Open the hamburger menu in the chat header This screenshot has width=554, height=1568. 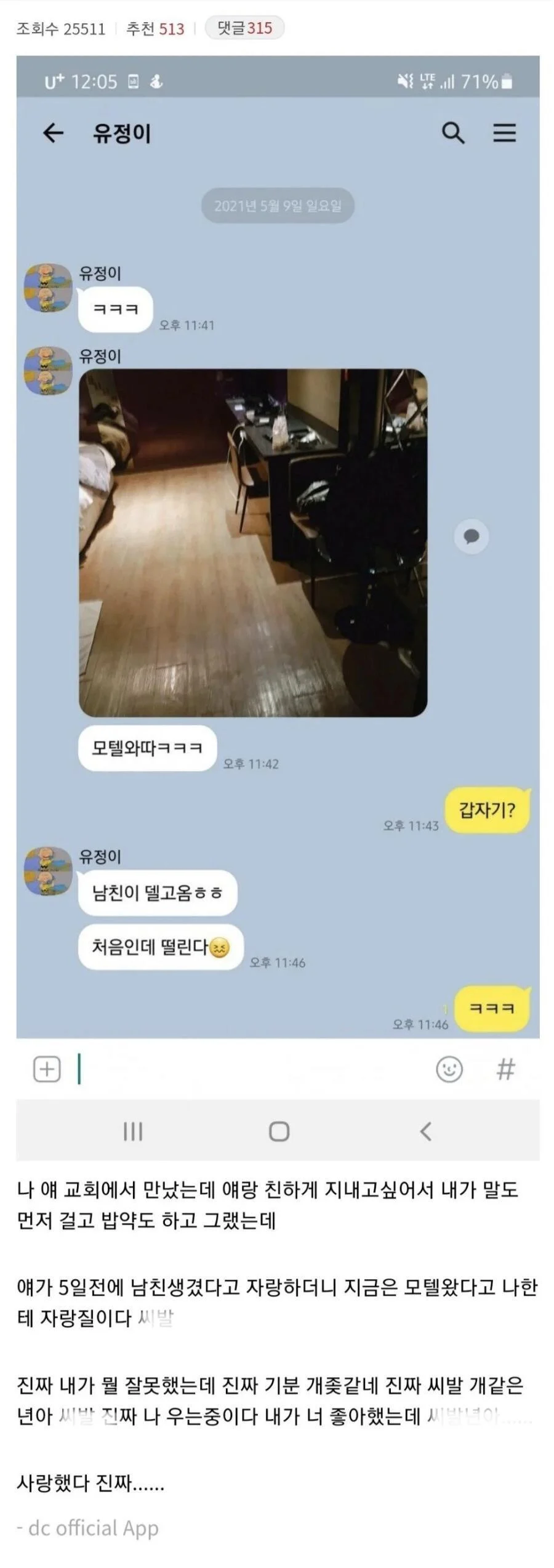[x=506, y=132]
